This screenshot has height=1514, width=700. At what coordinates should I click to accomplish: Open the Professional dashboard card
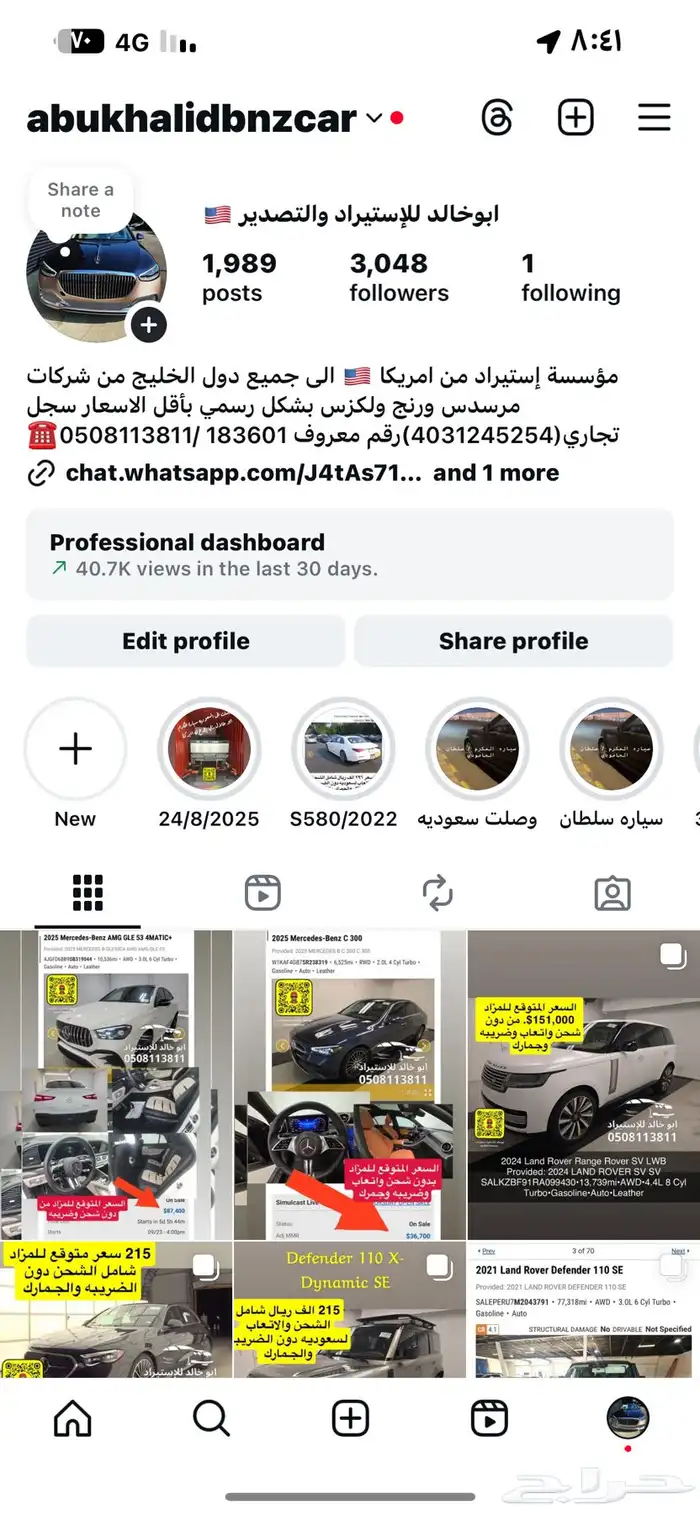[x=349, y=555]
